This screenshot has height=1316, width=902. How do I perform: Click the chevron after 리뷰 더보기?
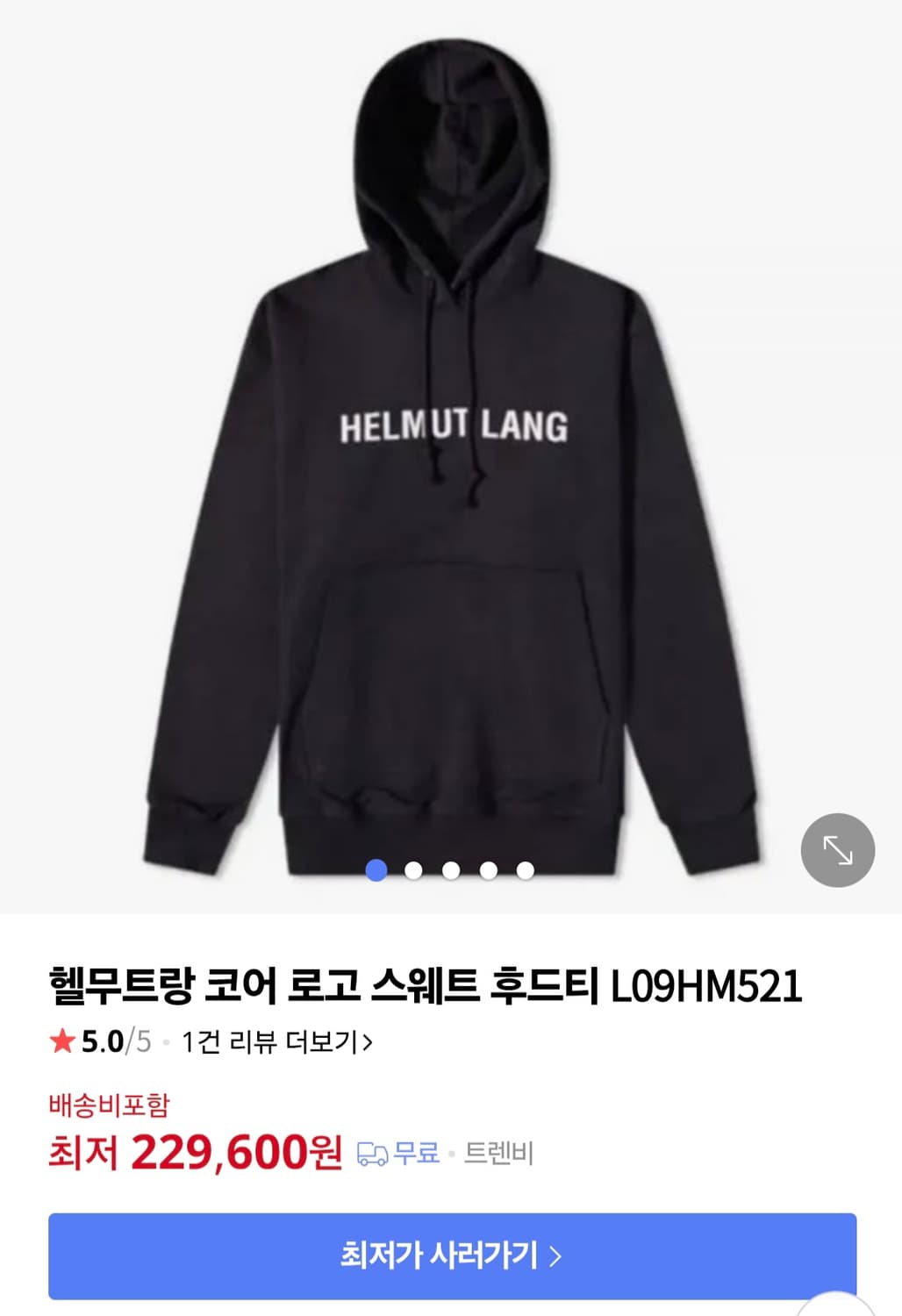point(373,1041)
